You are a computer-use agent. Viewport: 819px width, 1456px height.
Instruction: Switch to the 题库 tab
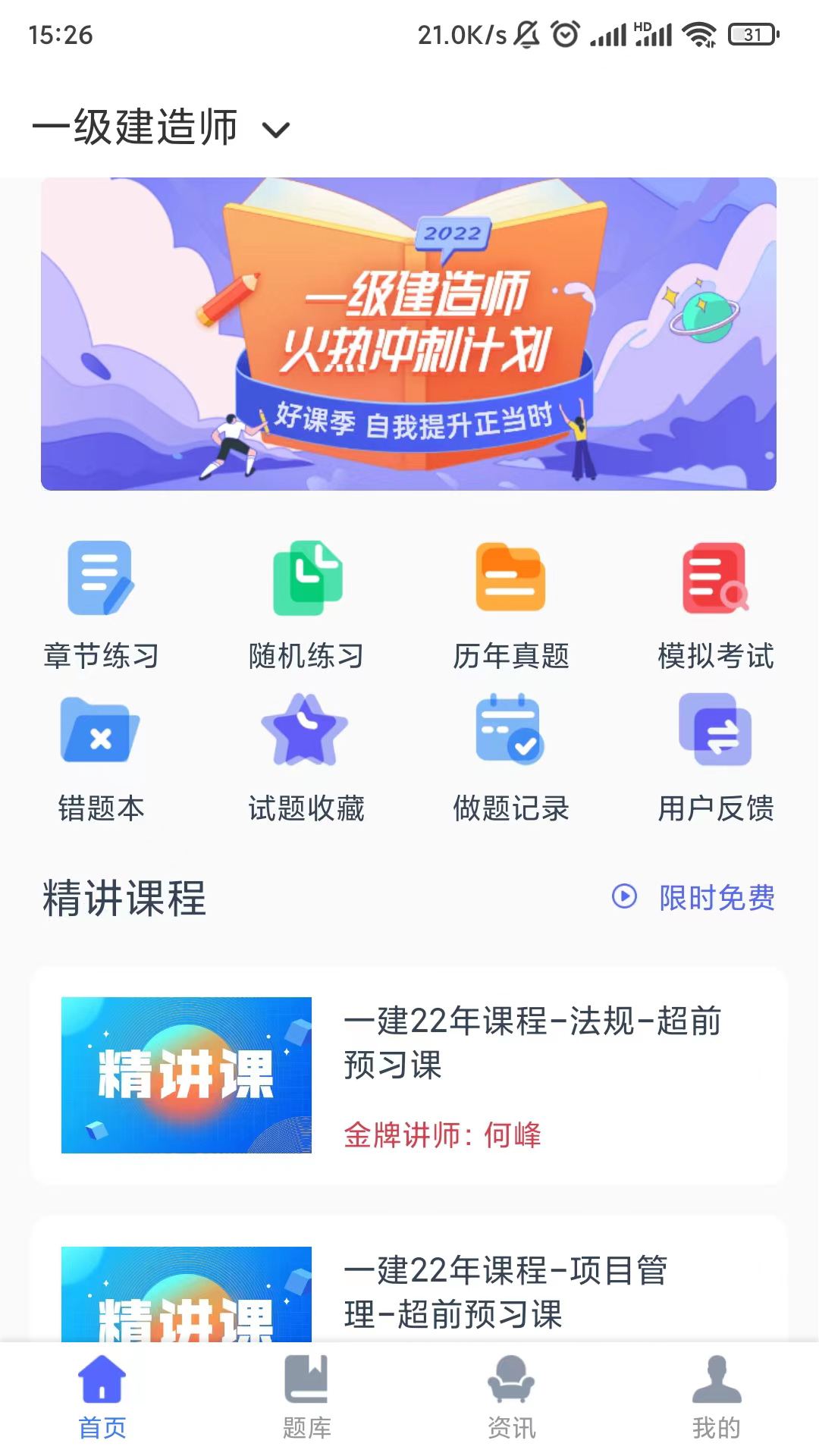pos(307,1398)
